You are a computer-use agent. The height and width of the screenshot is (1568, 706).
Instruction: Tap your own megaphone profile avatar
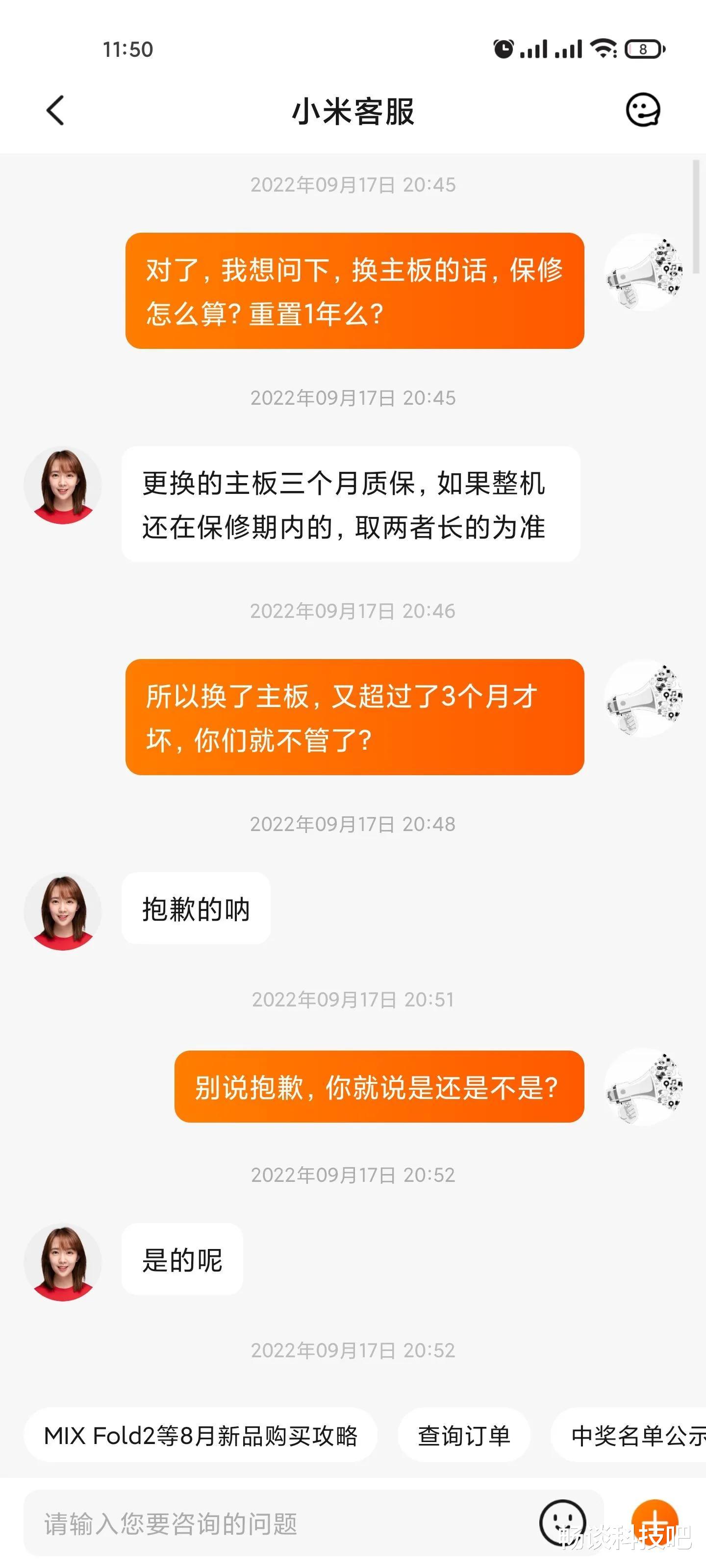point(643,273)
